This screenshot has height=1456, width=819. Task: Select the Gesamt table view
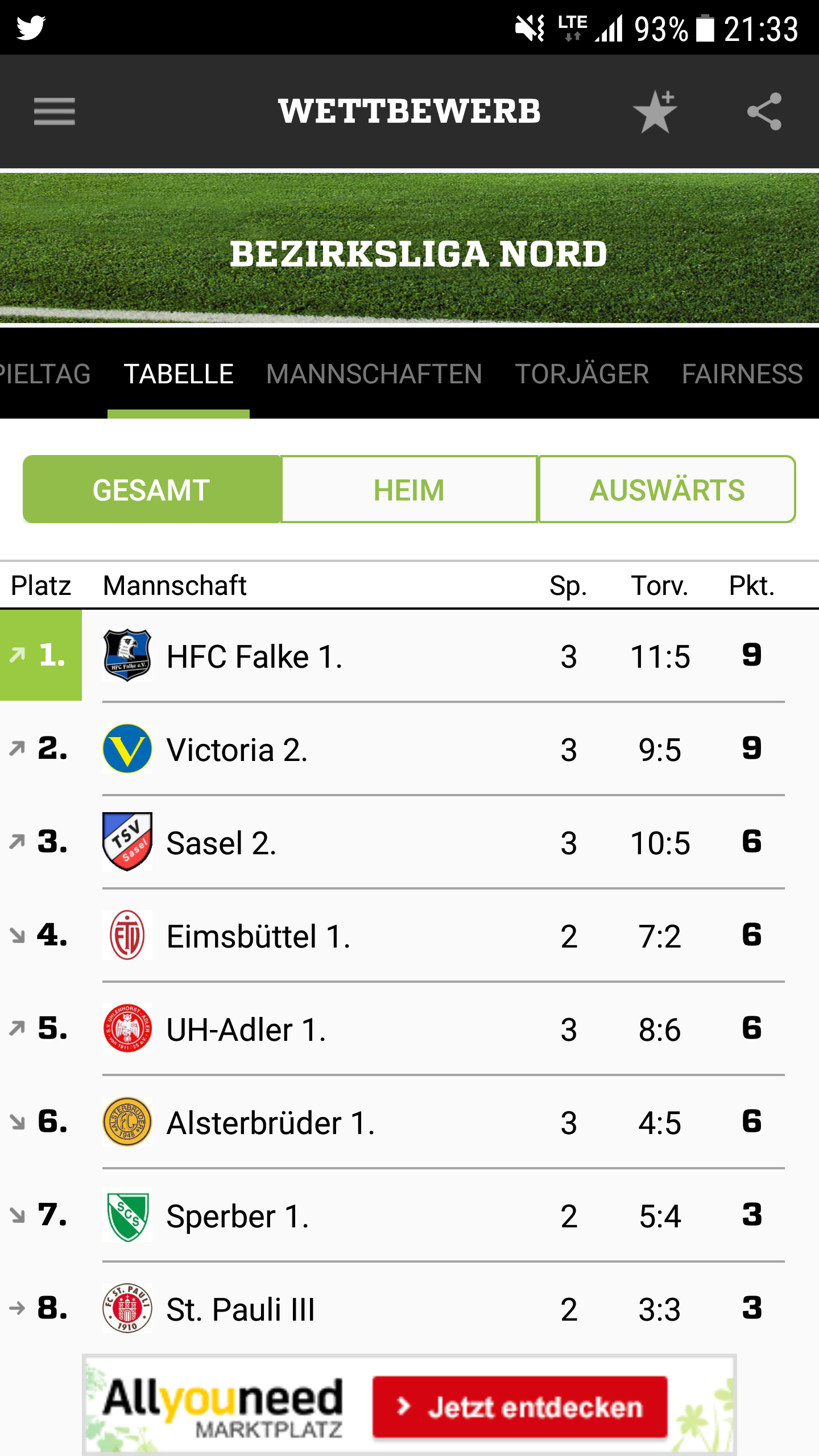click(x=151, y=490)
